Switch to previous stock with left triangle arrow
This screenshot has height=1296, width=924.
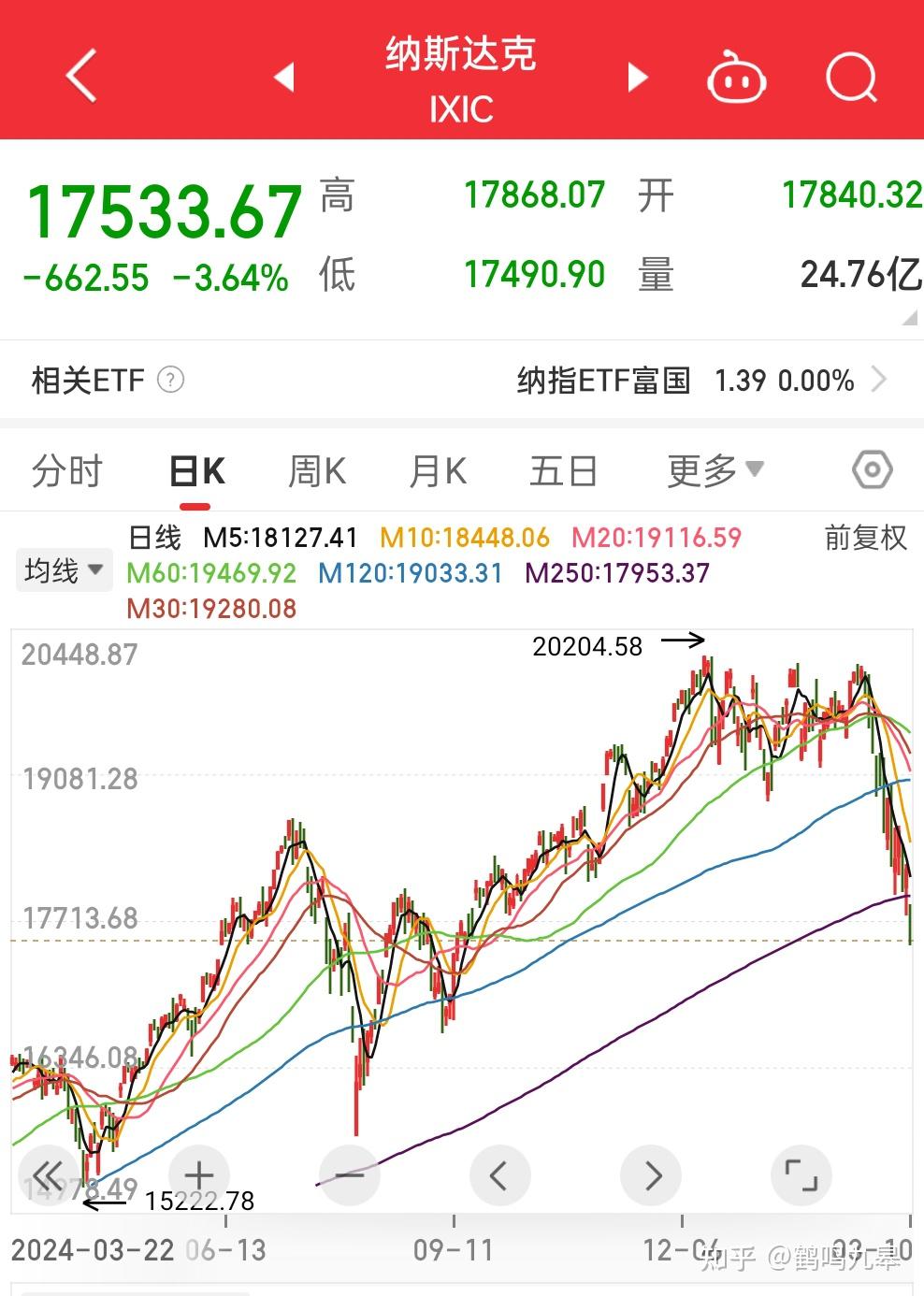tap(286, 77)
